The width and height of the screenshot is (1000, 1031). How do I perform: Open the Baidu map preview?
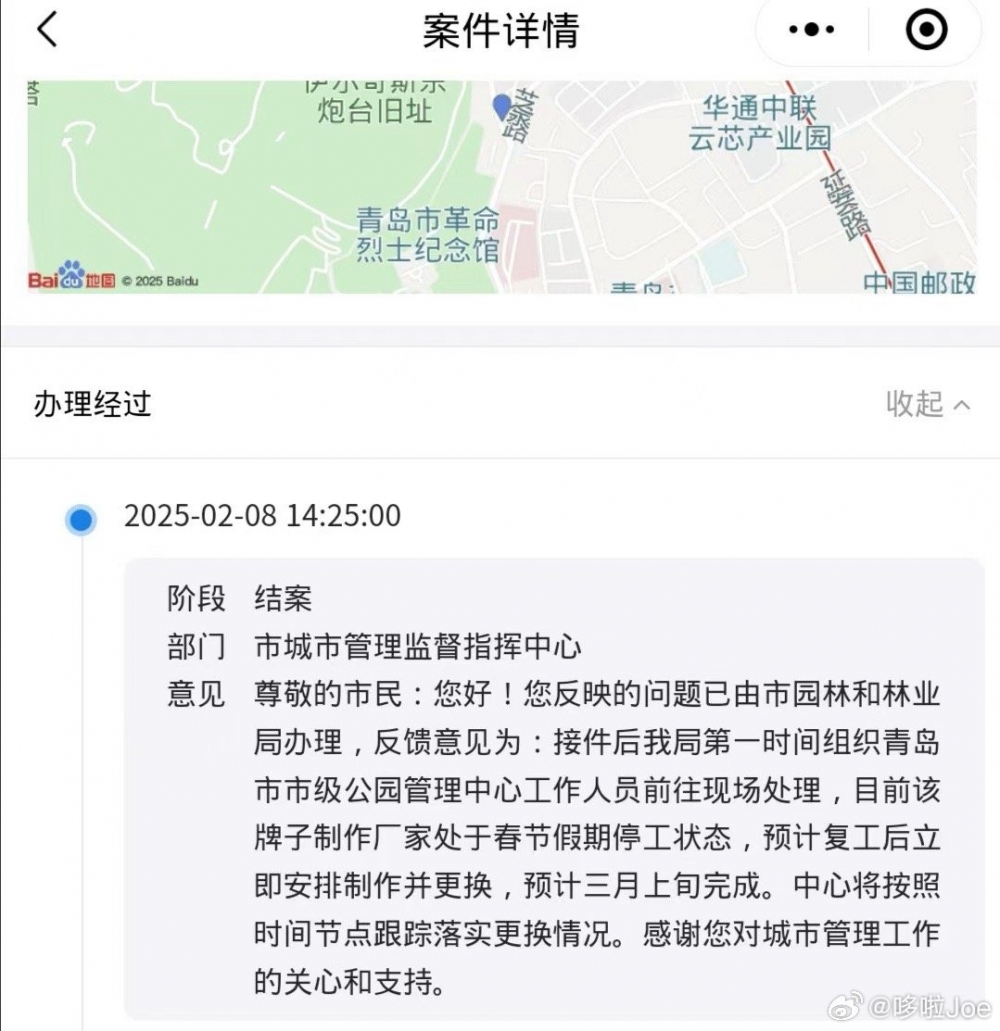[x=500, y=187]
